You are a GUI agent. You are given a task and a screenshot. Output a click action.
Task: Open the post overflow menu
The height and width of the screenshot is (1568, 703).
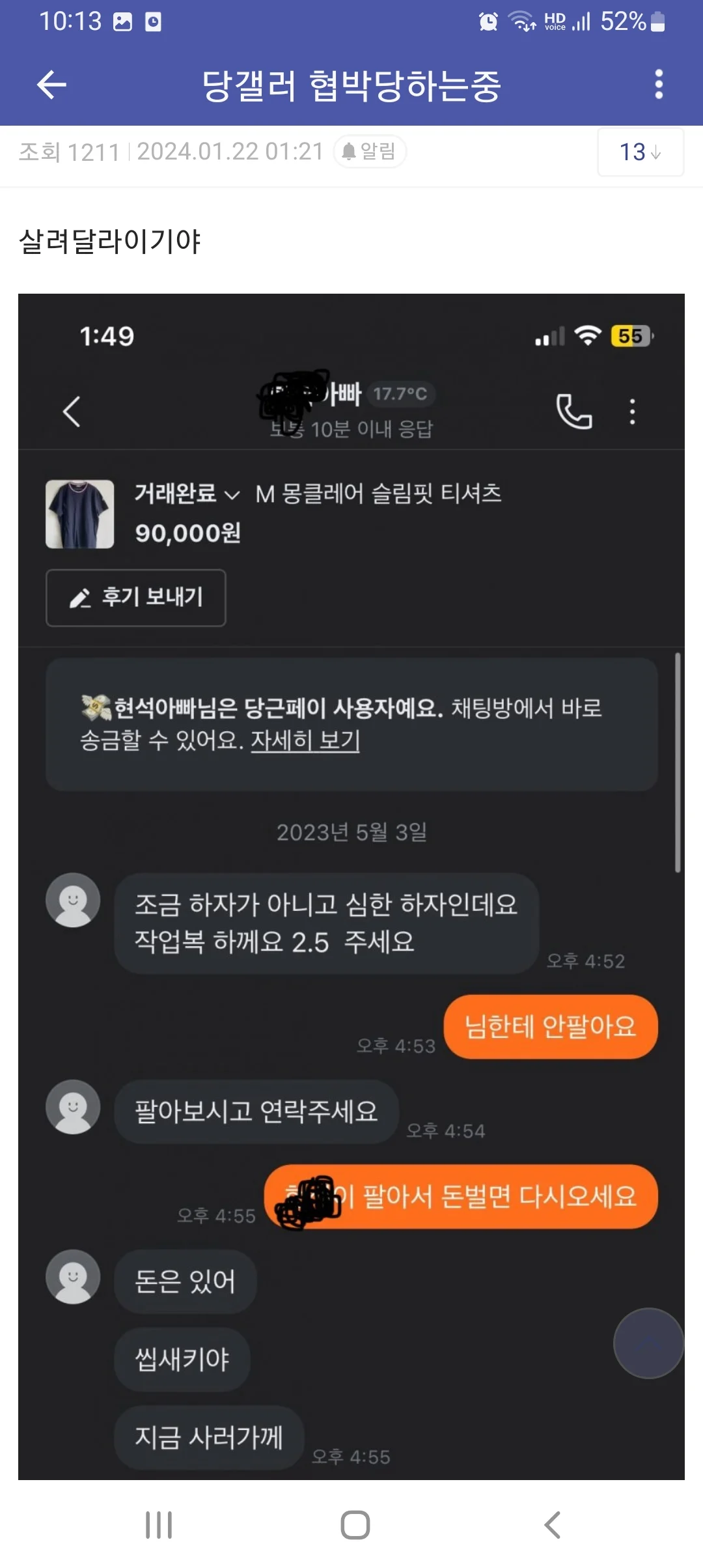659,85
